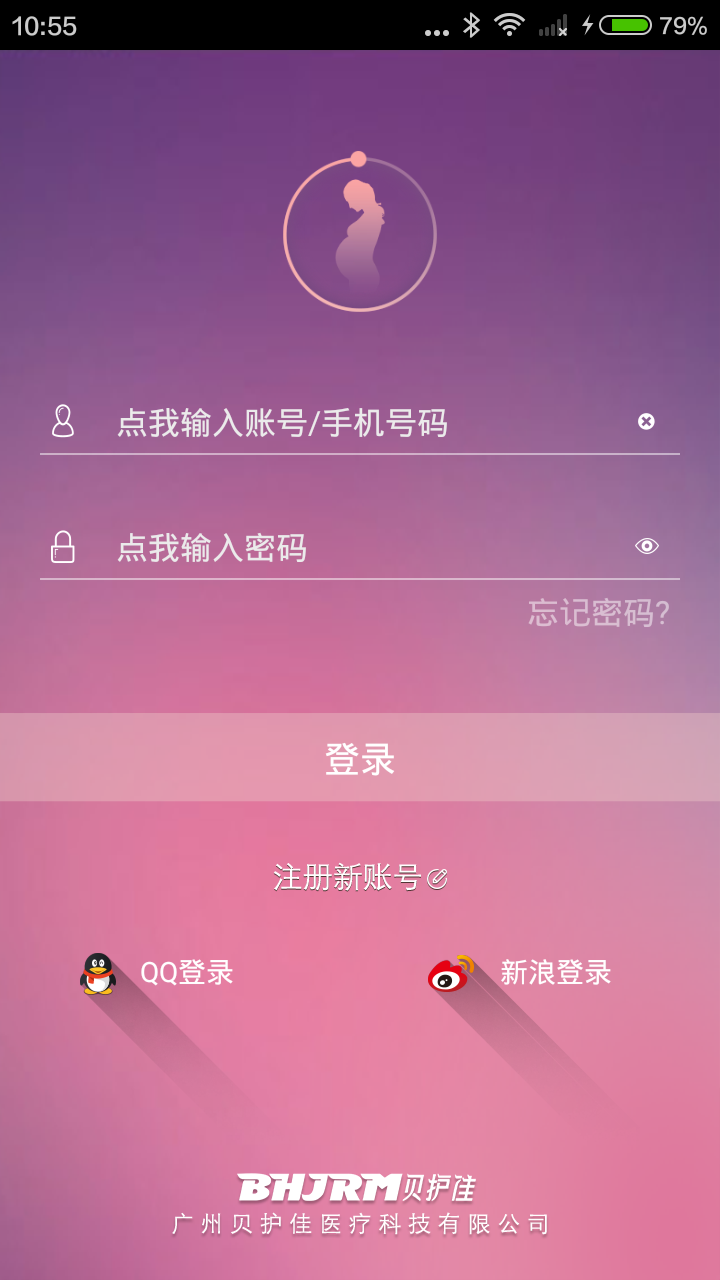Open 注册新账号 to register a new account
This screenshot has width=720, height=1280.
pos(360,878)
